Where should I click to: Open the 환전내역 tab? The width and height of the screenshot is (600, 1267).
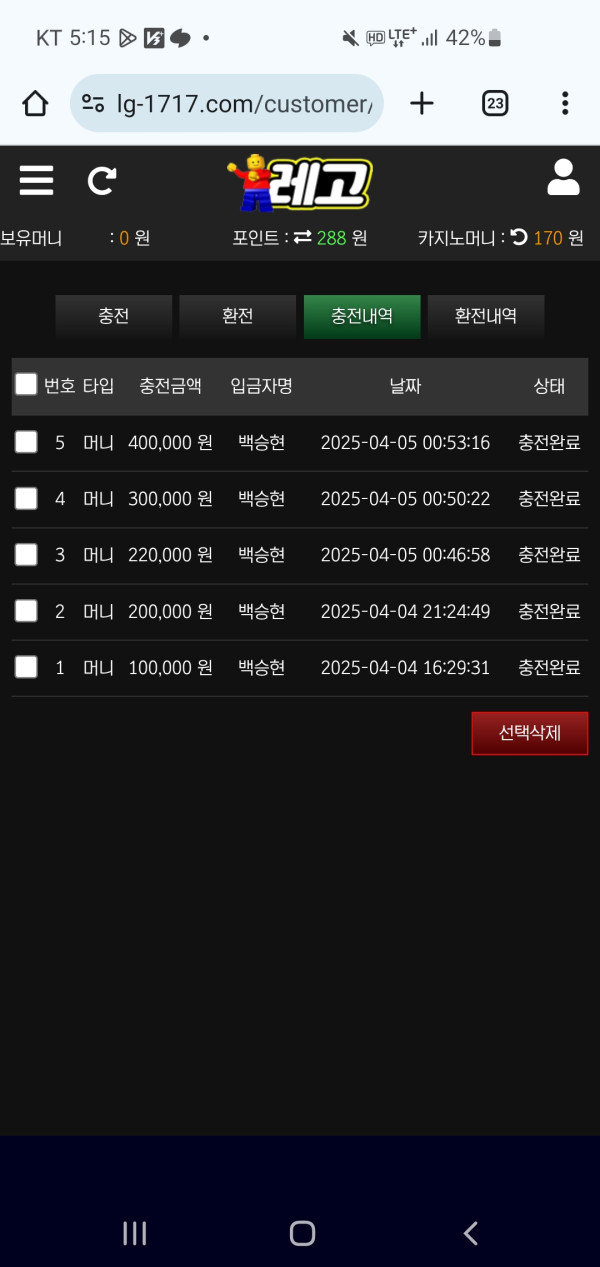point(486,316)
